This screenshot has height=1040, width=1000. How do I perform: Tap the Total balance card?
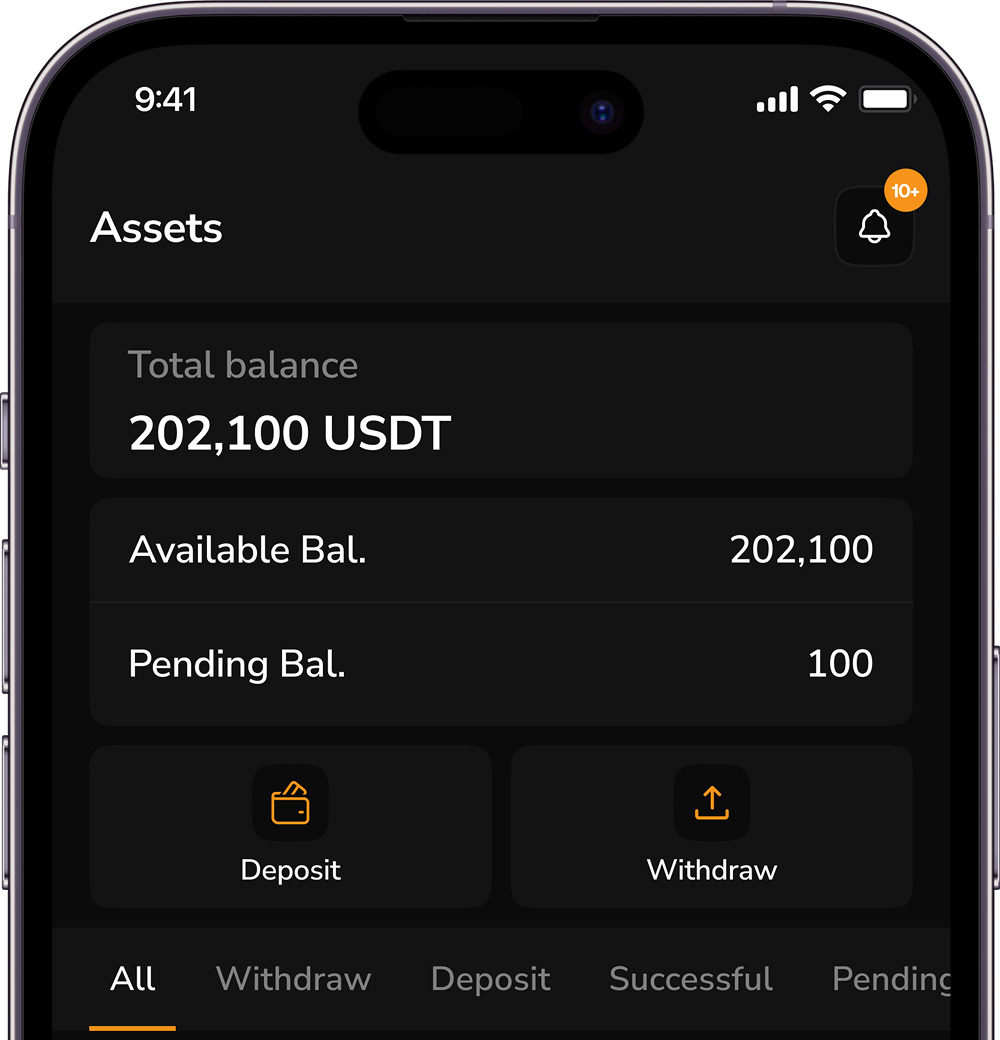pyautogui.click(x=500, y=398)
